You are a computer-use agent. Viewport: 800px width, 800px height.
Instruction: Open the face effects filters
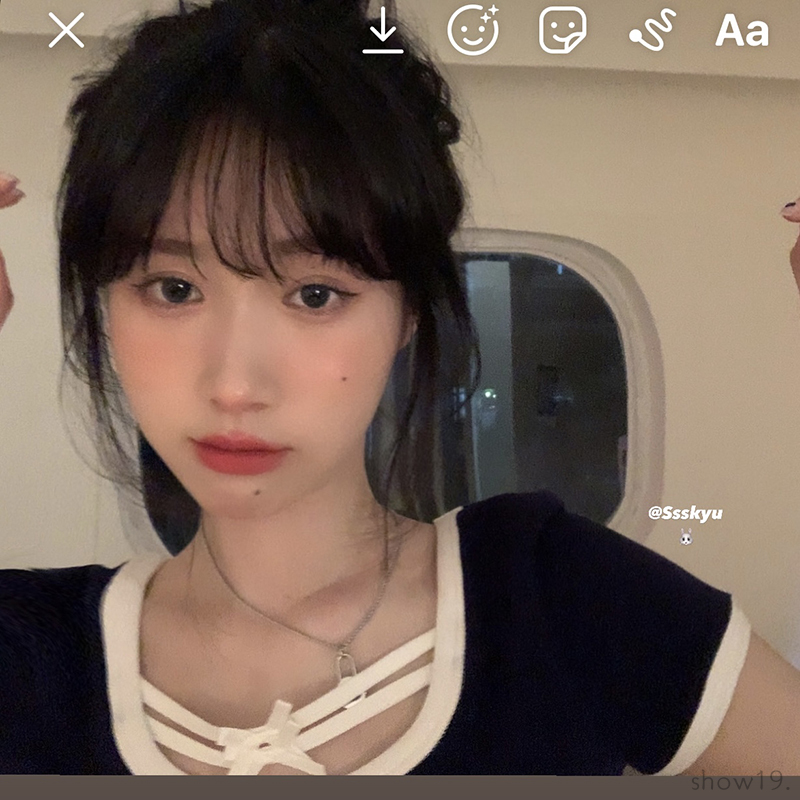click(x=472, y=30)
